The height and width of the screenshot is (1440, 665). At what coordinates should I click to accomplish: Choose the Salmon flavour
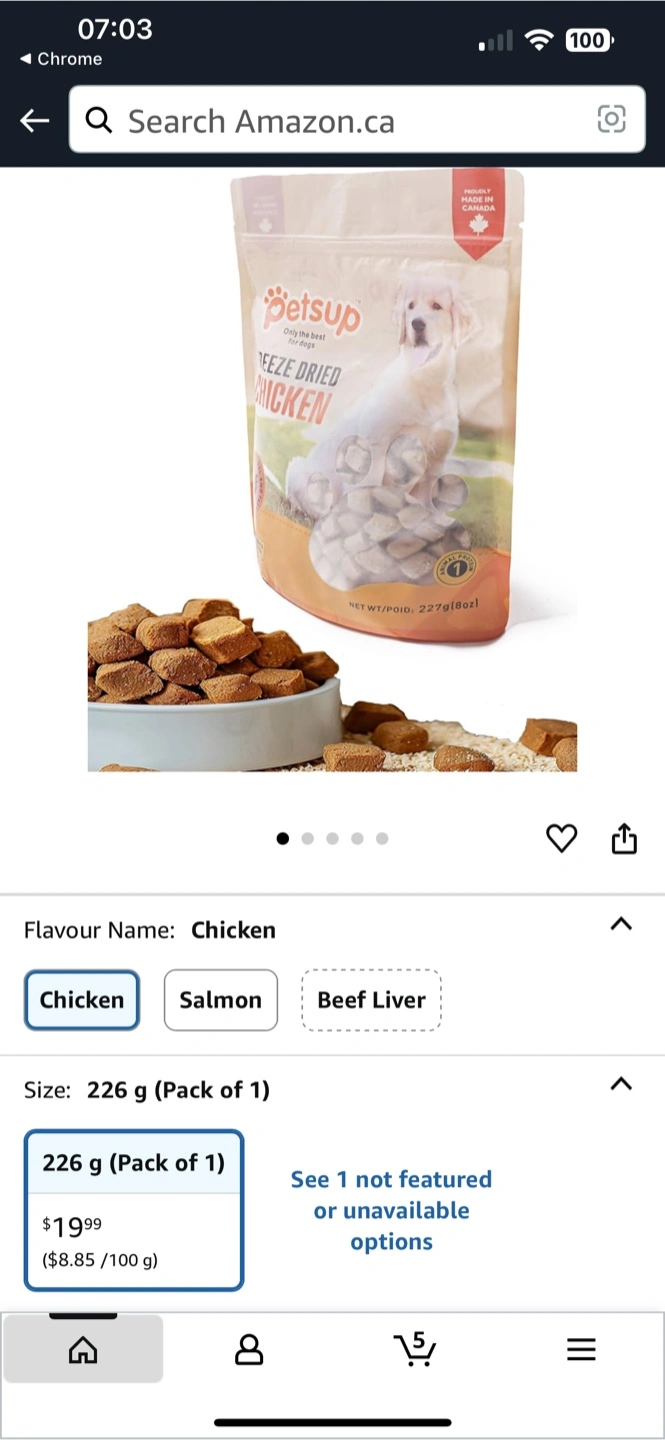220,1000
